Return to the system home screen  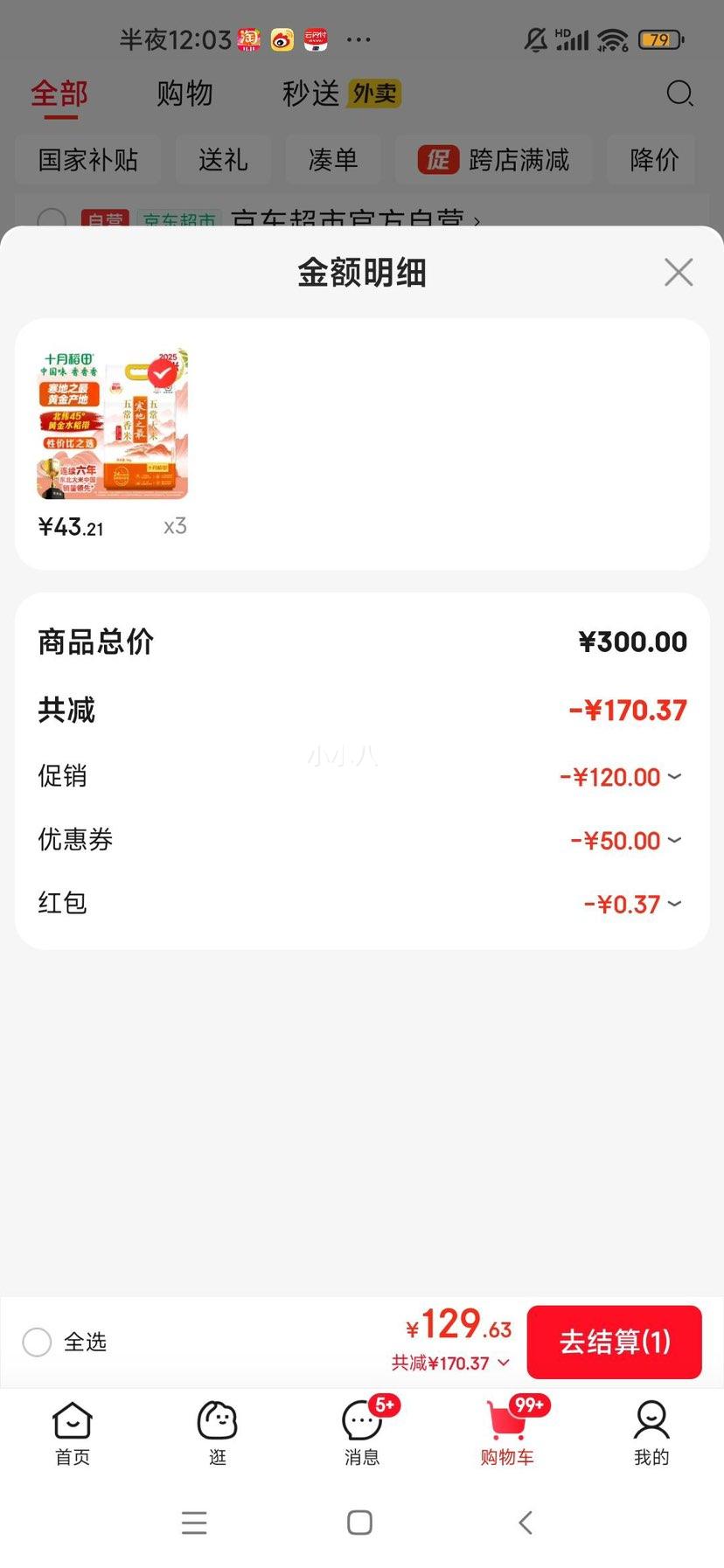click(x=359, y=1523)
